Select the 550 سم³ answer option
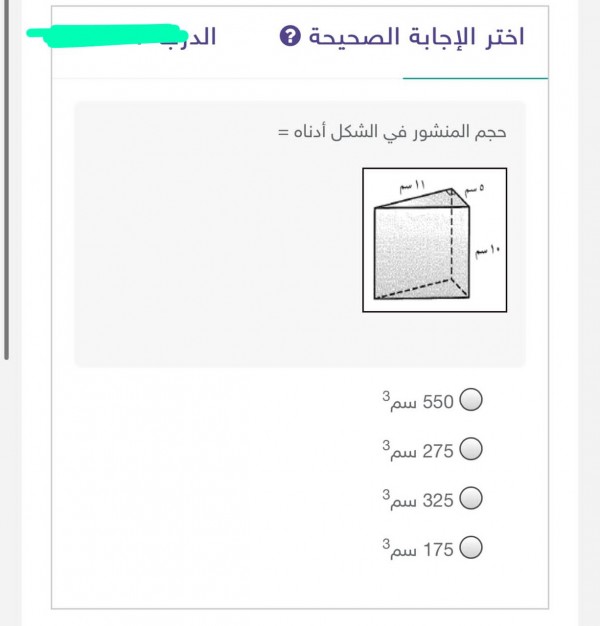The width and height of the screenshot is (600, 626). click(470, 402)
